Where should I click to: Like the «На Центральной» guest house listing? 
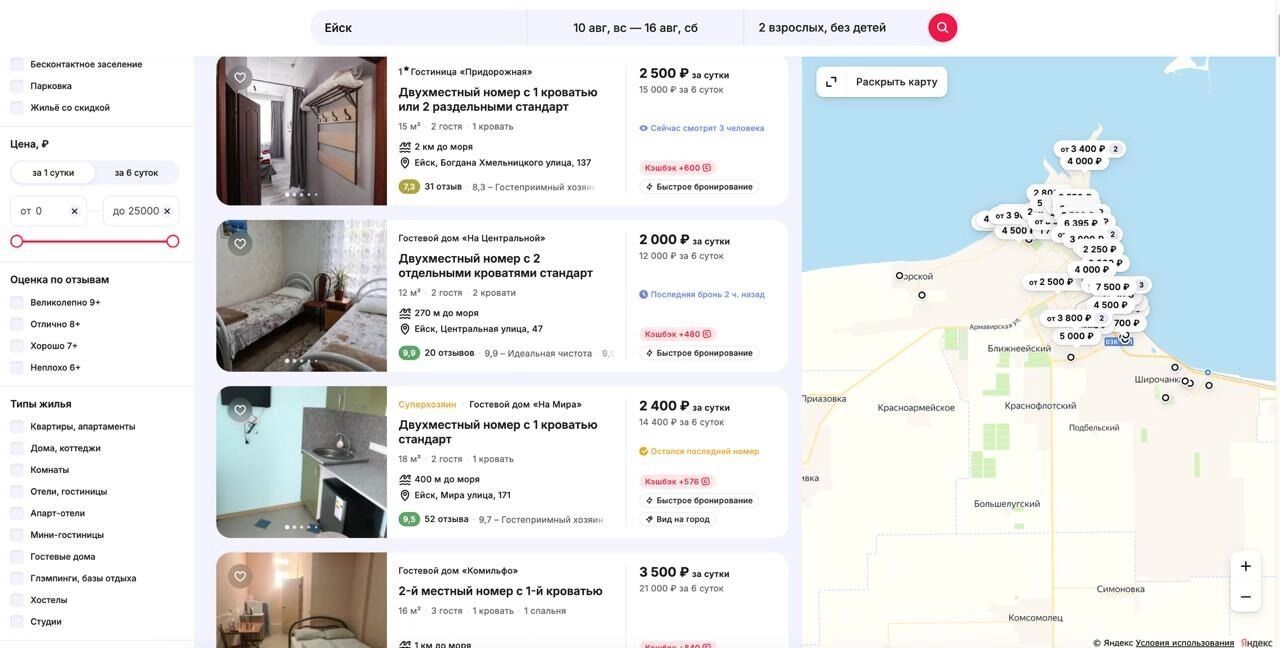240,244
